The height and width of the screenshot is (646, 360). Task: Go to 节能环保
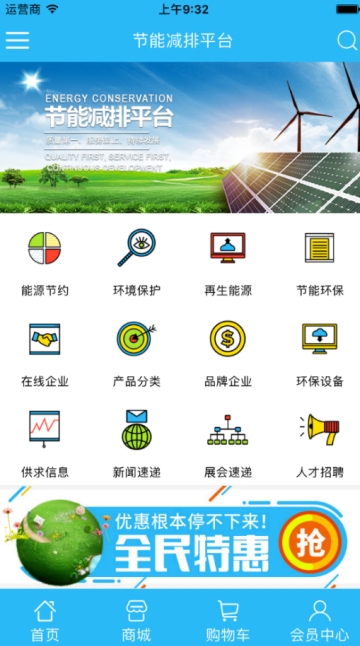320,263
